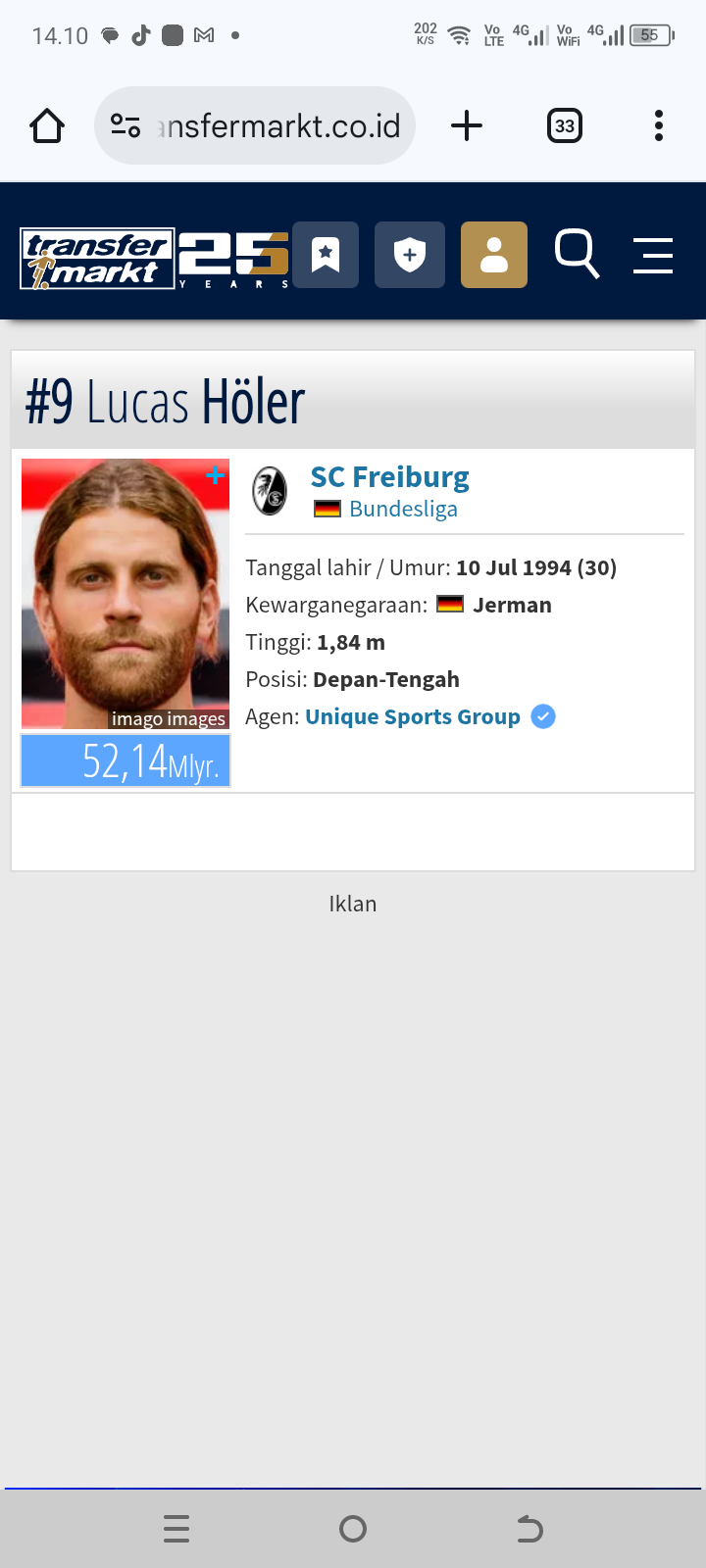Show recent apps from the navigation bar
Screen dimensions: 706x1568
(176, 1529)
